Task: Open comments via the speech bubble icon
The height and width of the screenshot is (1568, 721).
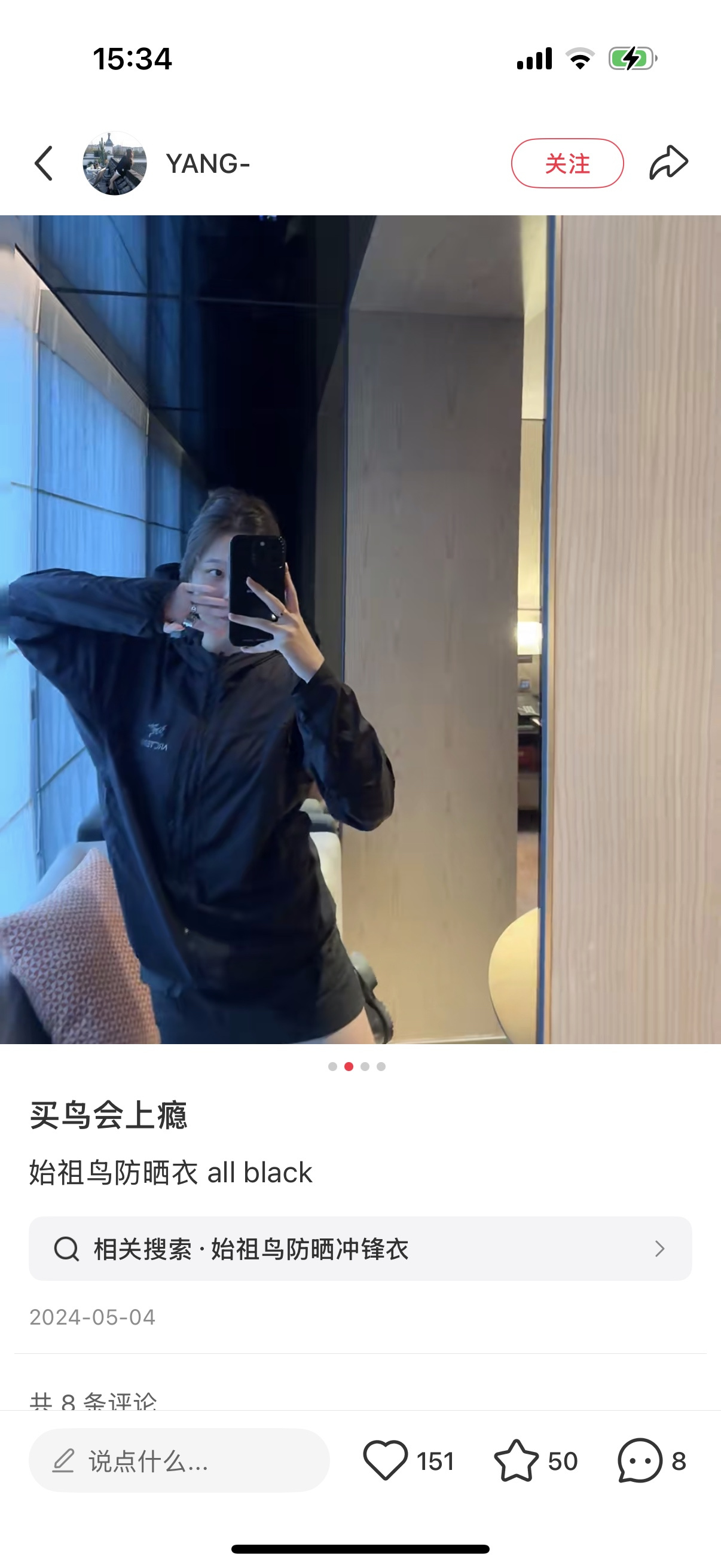Action: point(640,1460)
